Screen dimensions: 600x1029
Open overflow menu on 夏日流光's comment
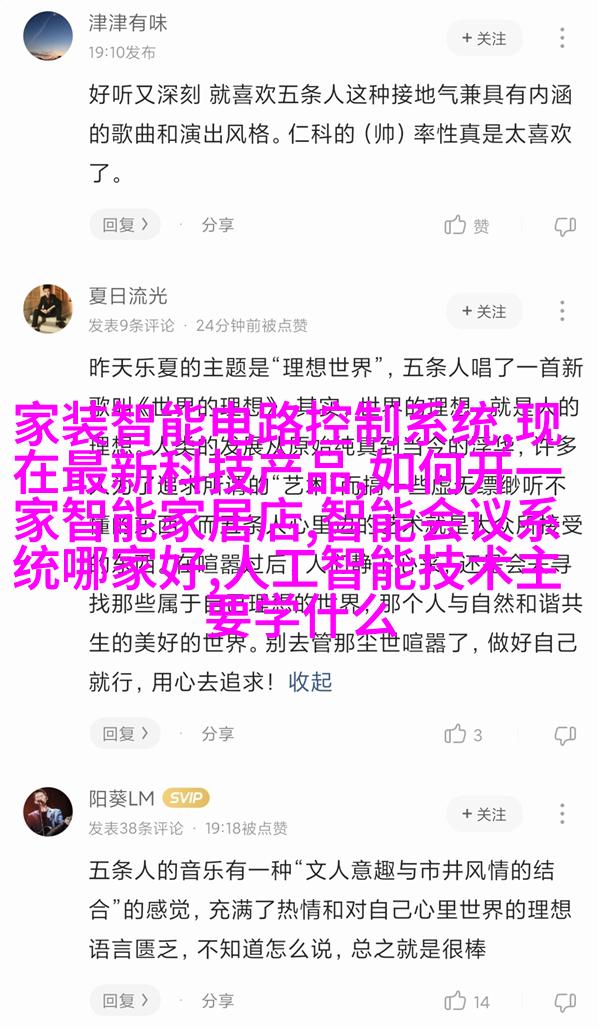[563, 311]
